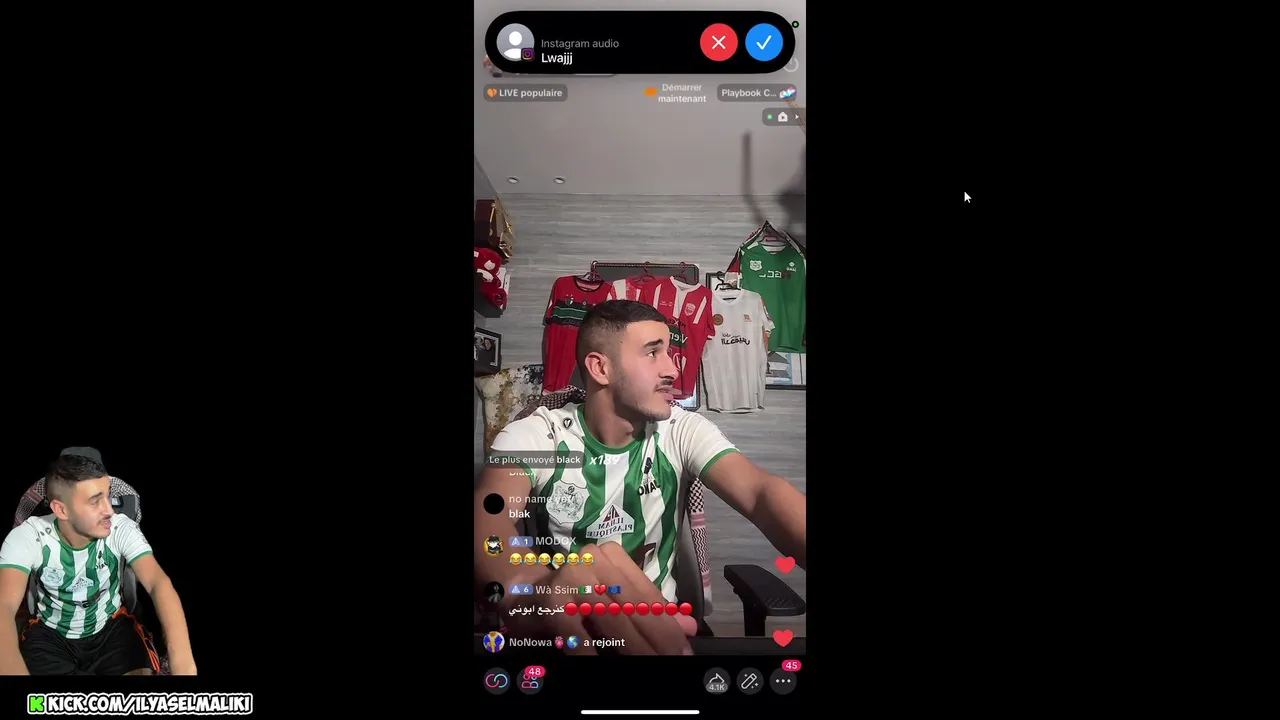The image size is (1280, 720).
Task: Decline the Instagram audio call from Lwajjj
Action: point(718,43)
